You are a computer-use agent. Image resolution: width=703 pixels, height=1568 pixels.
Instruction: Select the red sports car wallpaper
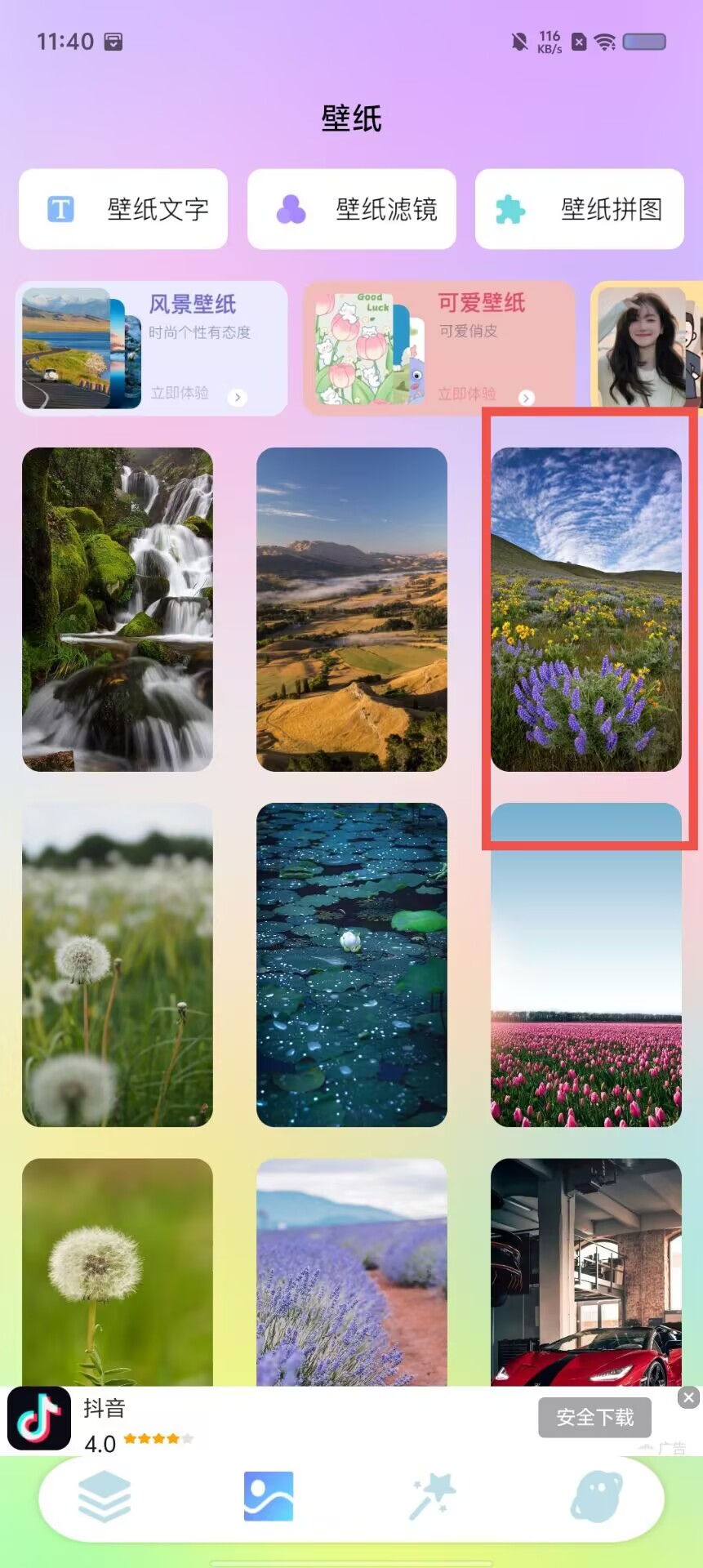pos(586,1272)
